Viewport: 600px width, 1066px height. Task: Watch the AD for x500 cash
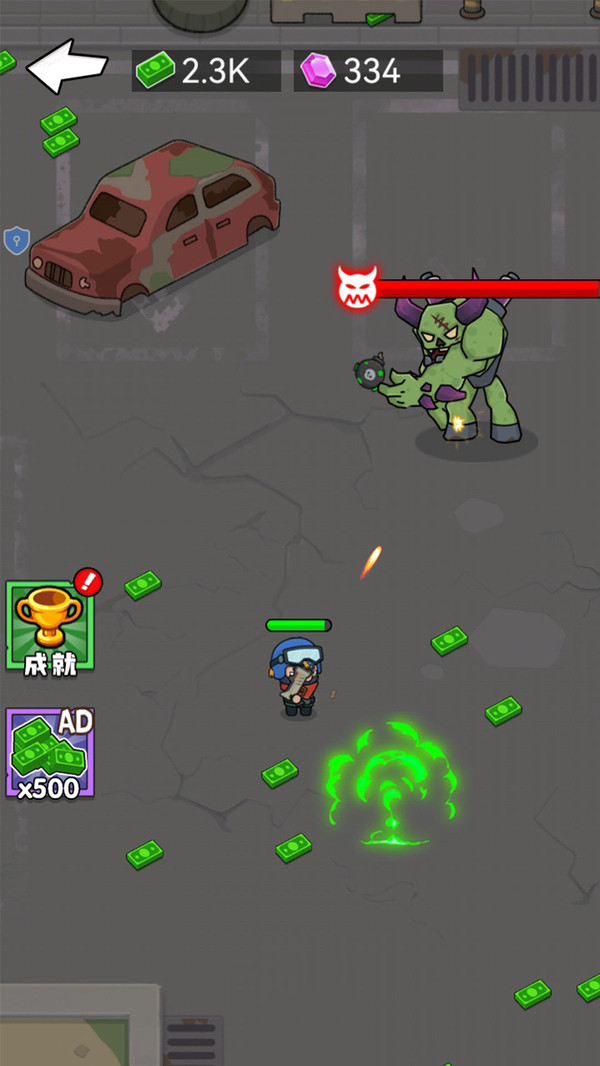pos(50,753)
